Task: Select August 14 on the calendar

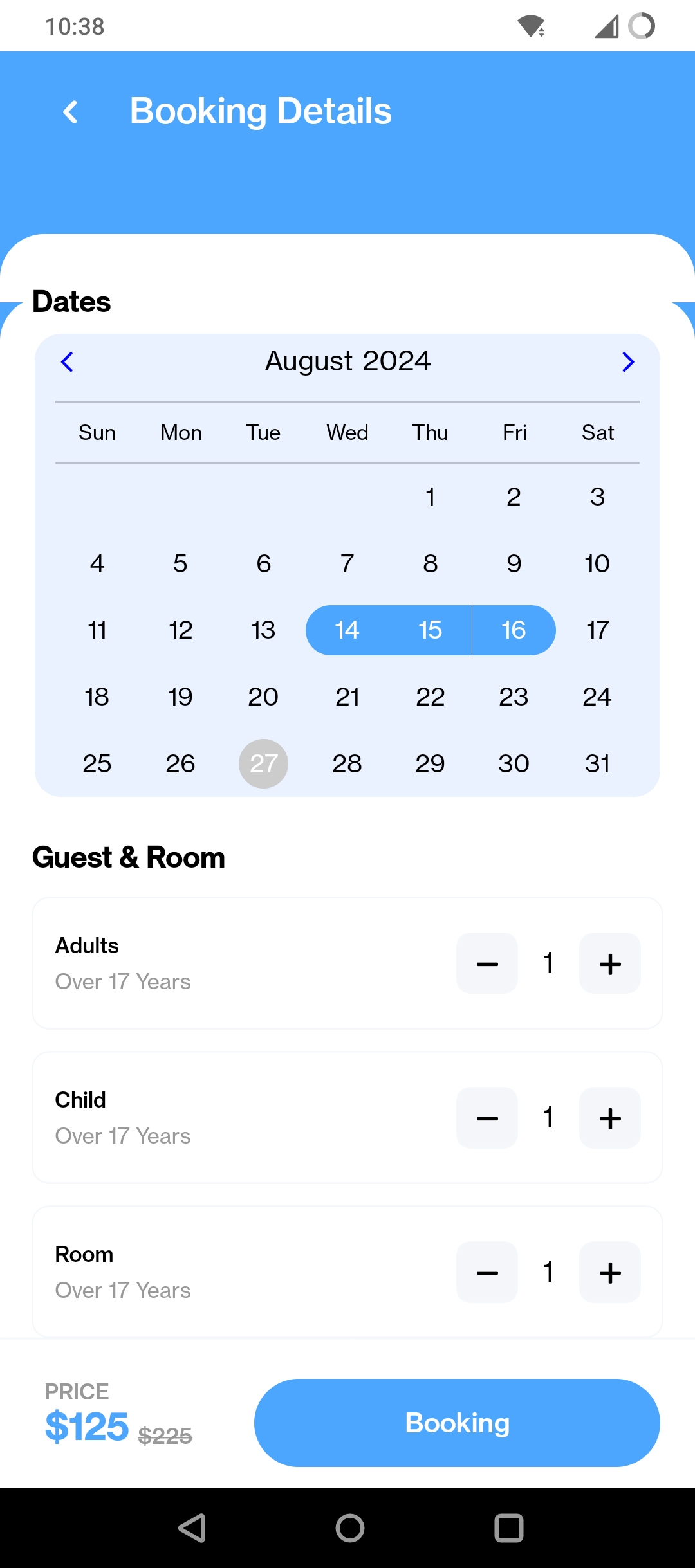Action: 347,630
